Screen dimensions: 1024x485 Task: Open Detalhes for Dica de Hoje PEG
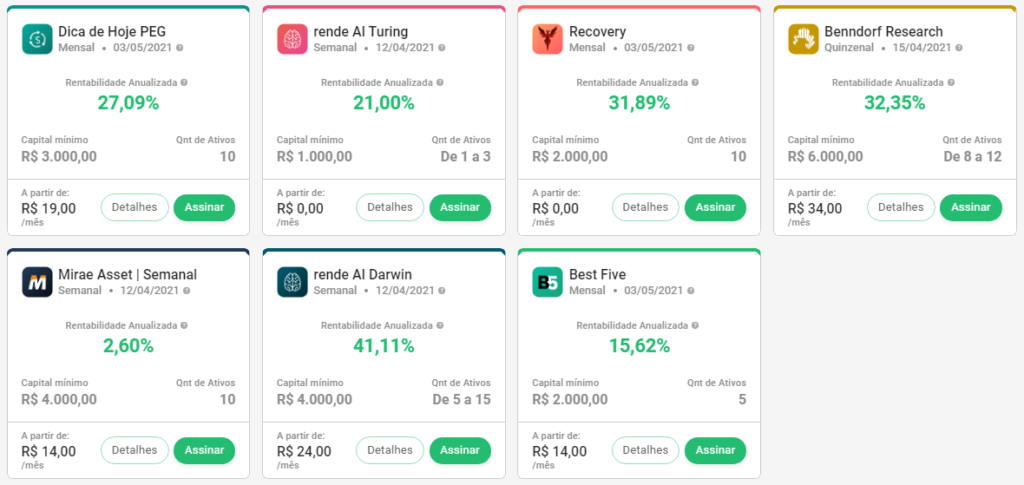pos(135,207)
